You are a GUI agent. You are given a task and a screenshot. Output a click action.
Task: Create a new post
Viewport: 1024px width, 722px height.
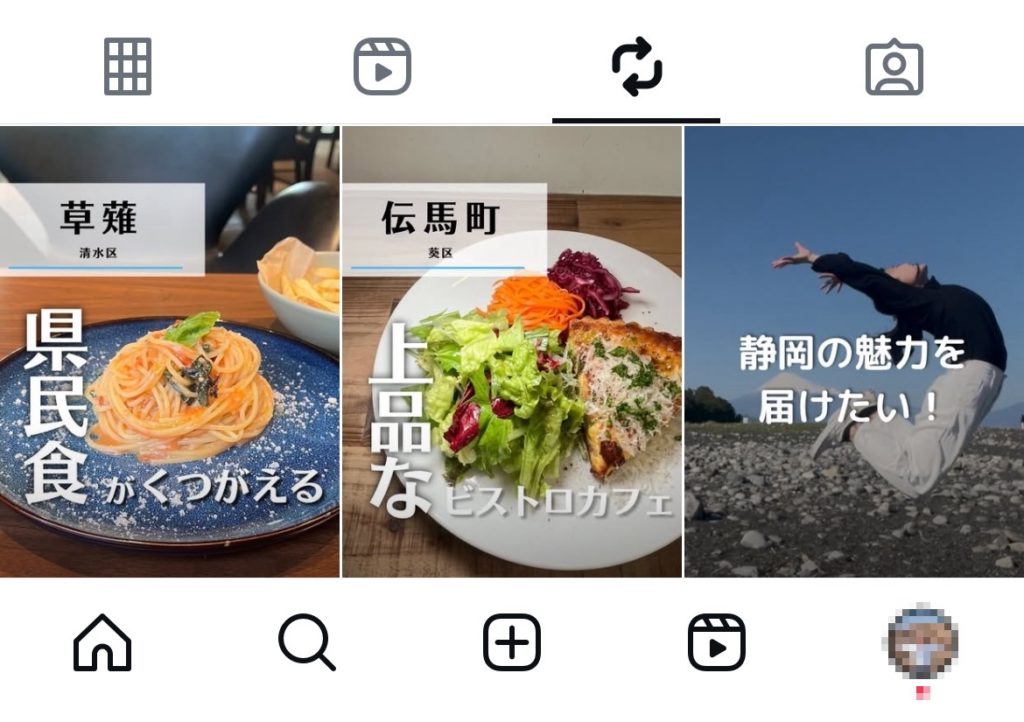tap(512, 642)
